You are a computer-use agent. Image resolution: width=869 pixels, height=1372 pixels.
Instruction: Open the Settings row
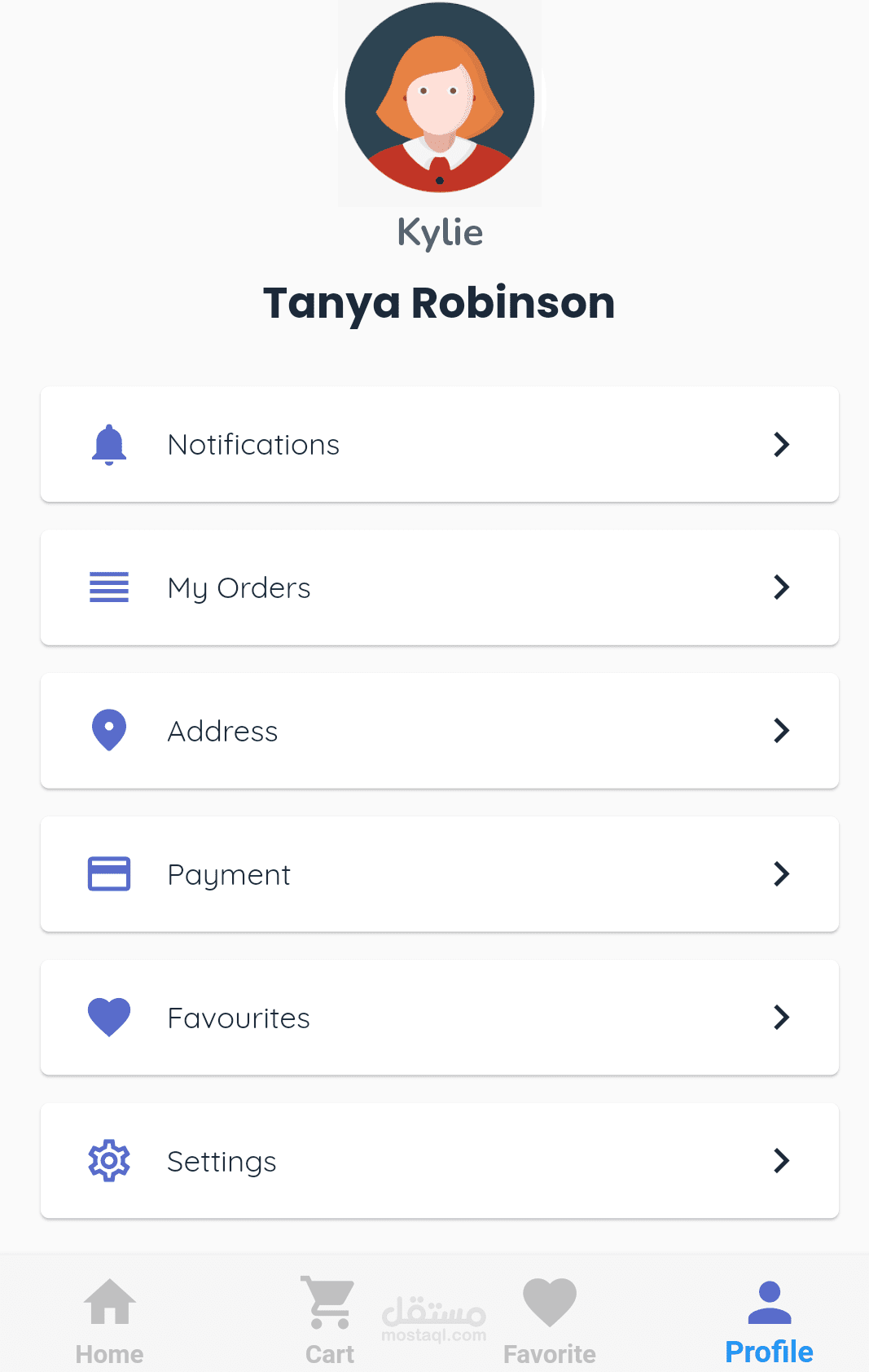[x=439, y=1162]
